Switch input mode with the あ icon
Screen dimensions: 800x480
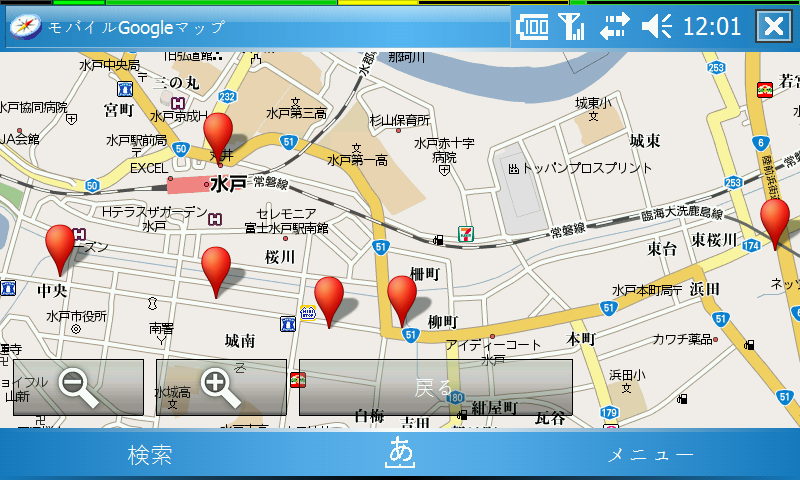(400, 453)
